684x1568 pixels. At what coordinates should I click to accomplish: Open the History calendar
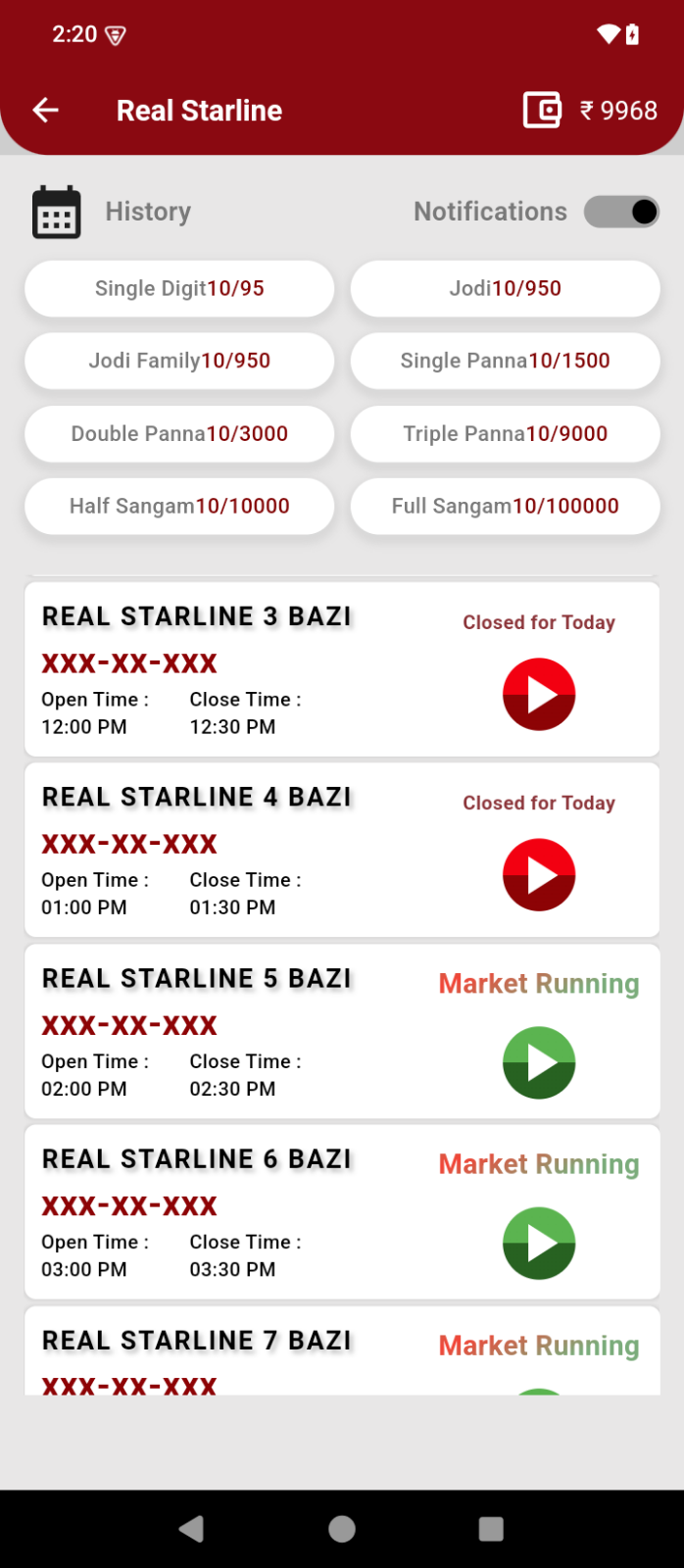coord(57,212)
